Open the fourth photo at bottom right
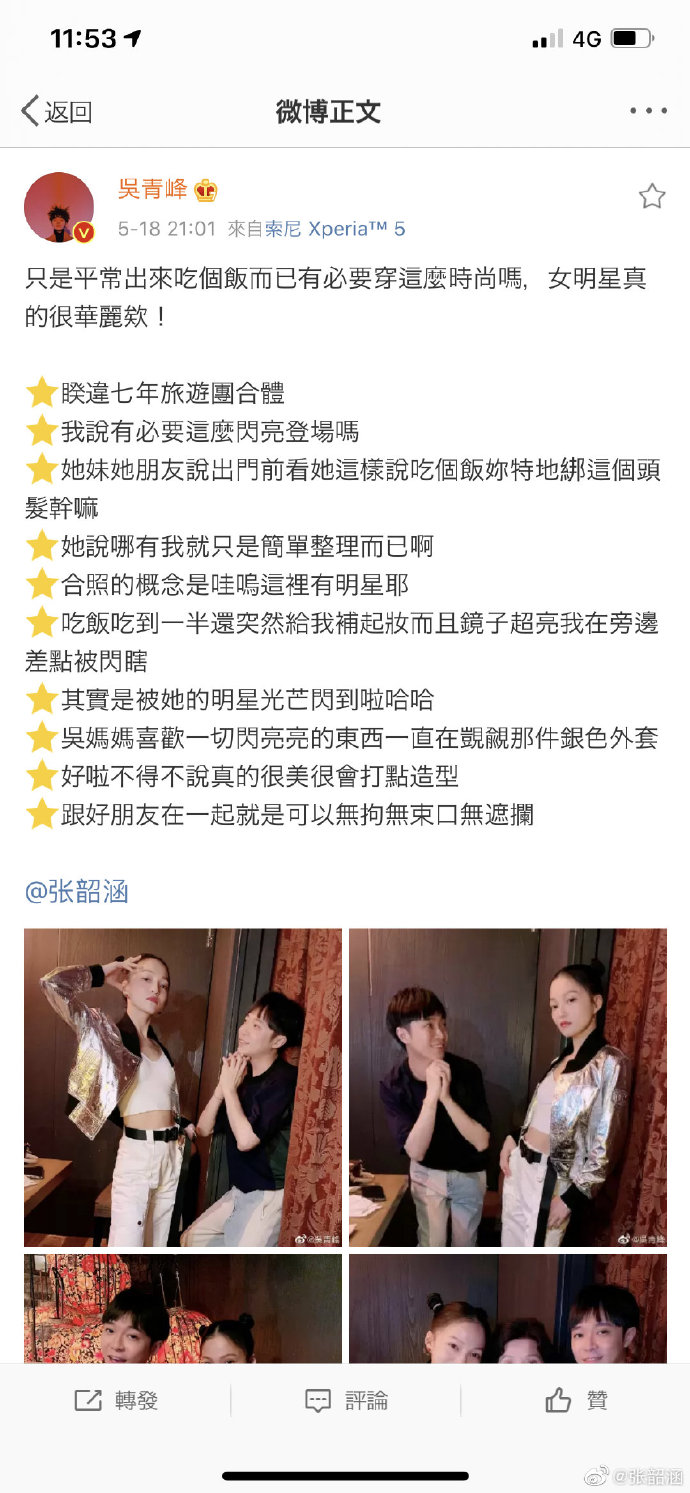690x1493 pixels. (x=507, y=1308)
